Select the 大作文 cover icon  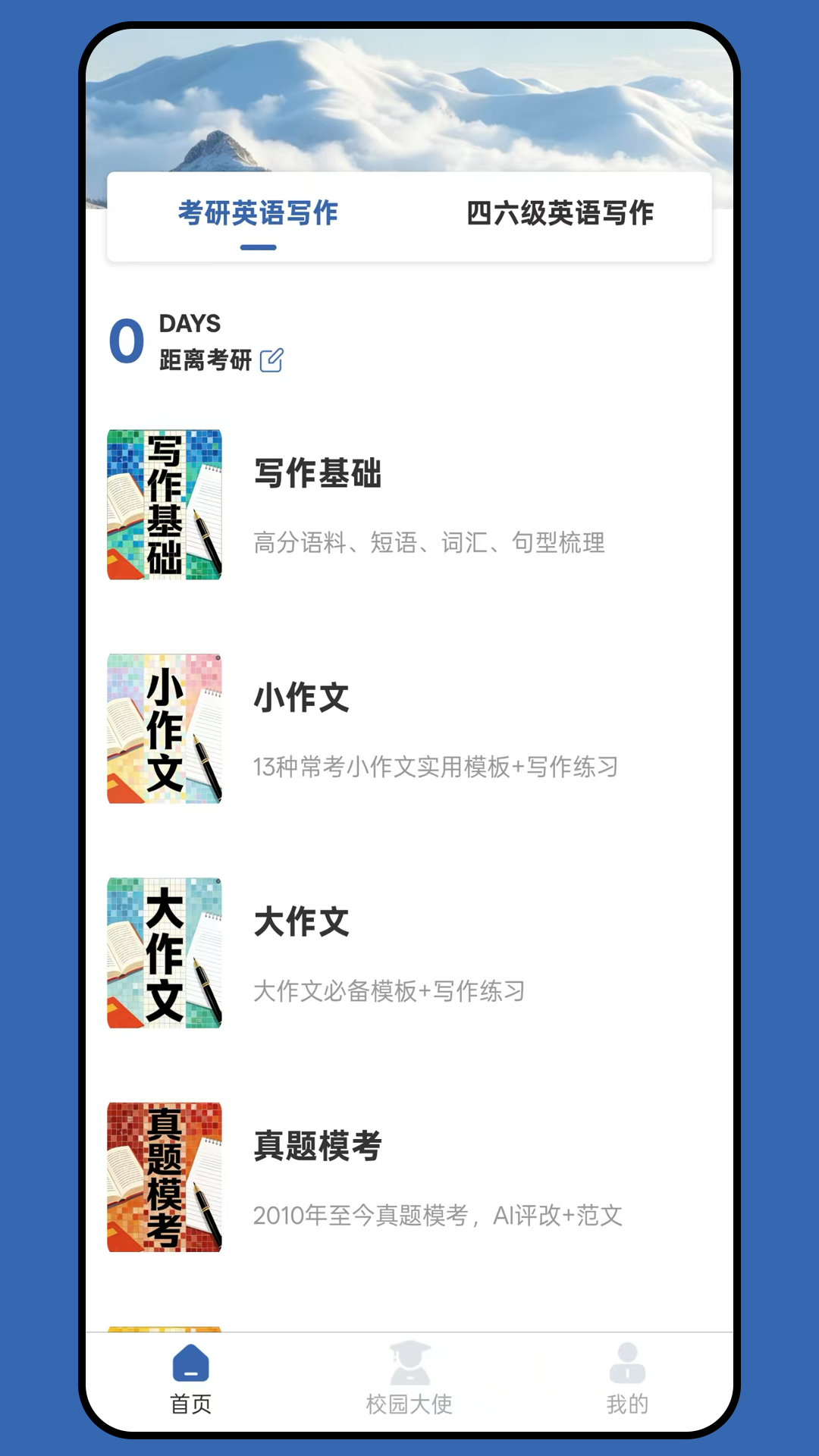(x=164, y=952)
